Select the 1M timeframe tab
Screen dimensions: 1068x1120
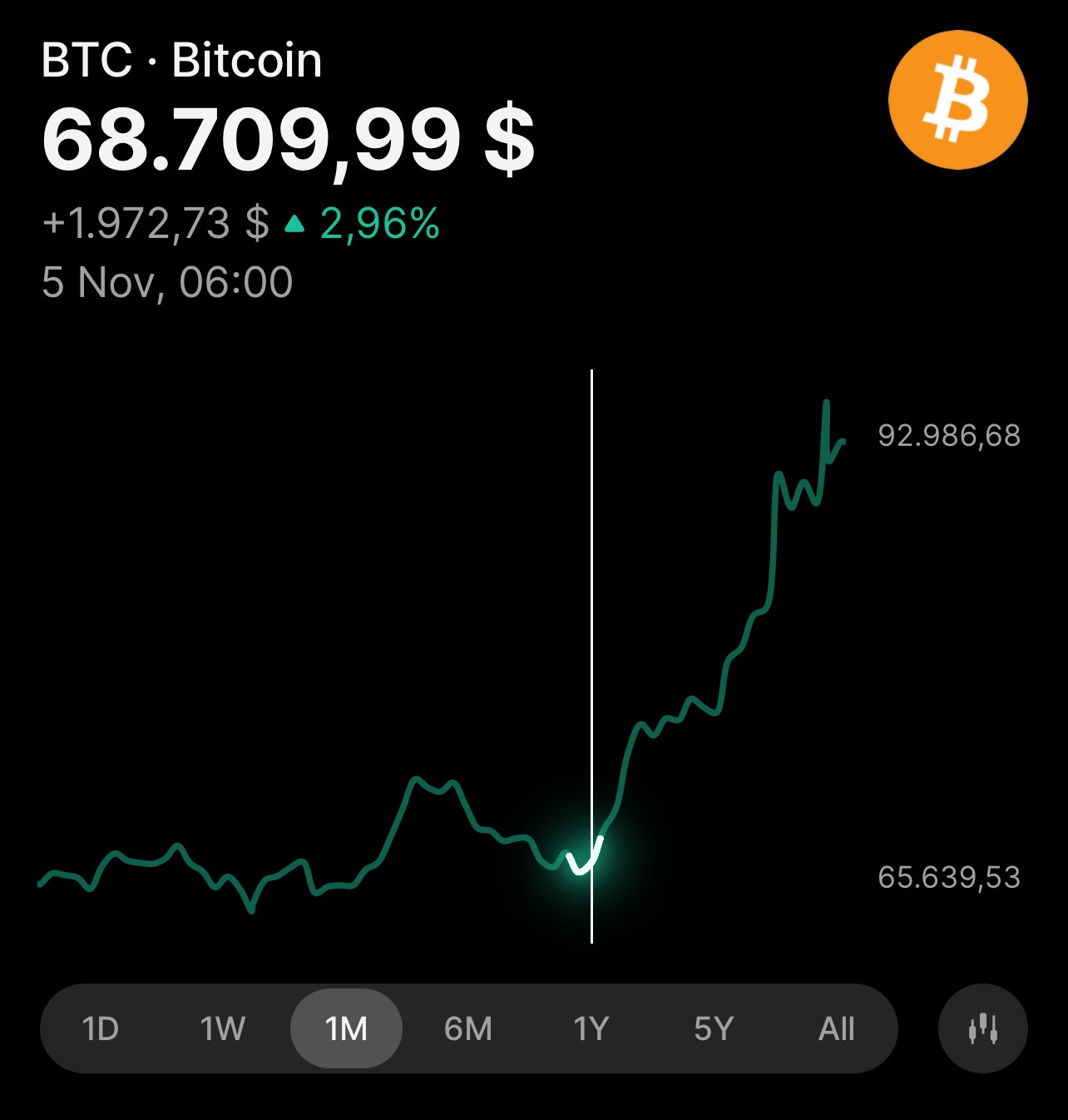coord(346,1028)
